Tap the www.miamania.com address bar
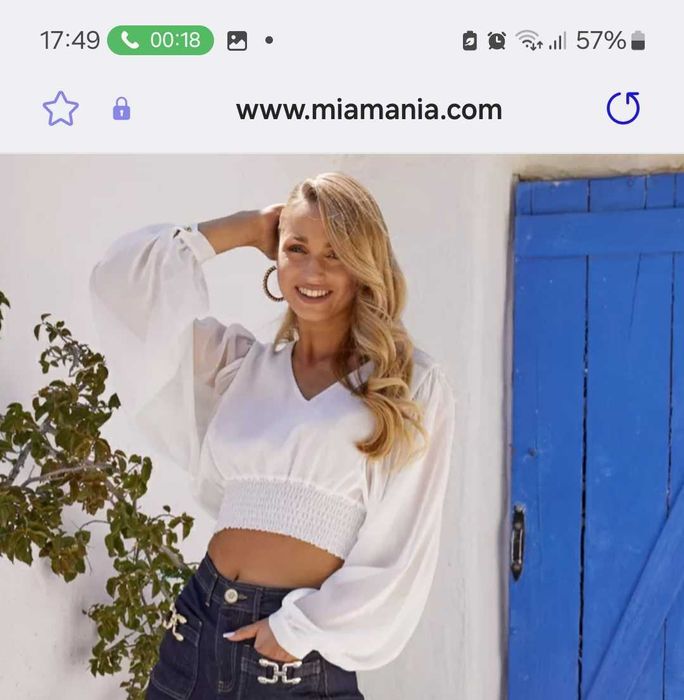Image resolution: width=684 pixels, height=700 pixels. 368,110
